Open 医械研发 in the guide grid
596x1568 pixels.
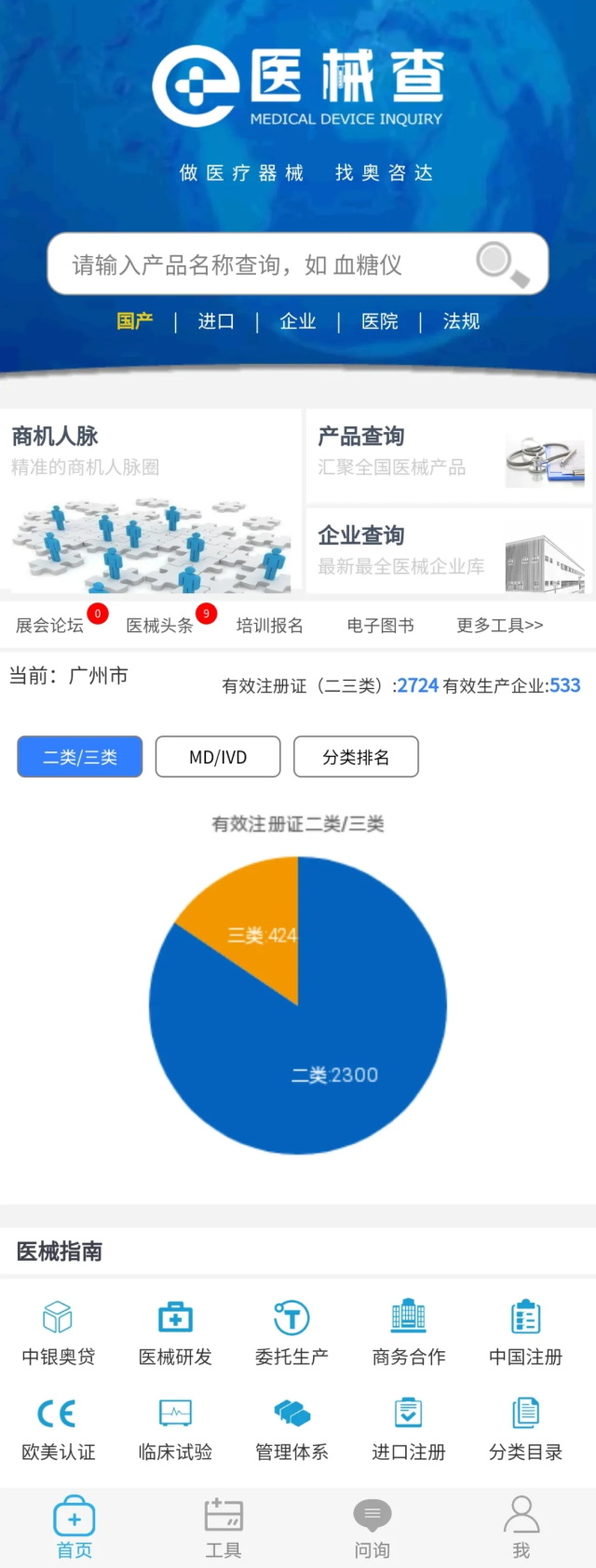tap(175, 1333)
